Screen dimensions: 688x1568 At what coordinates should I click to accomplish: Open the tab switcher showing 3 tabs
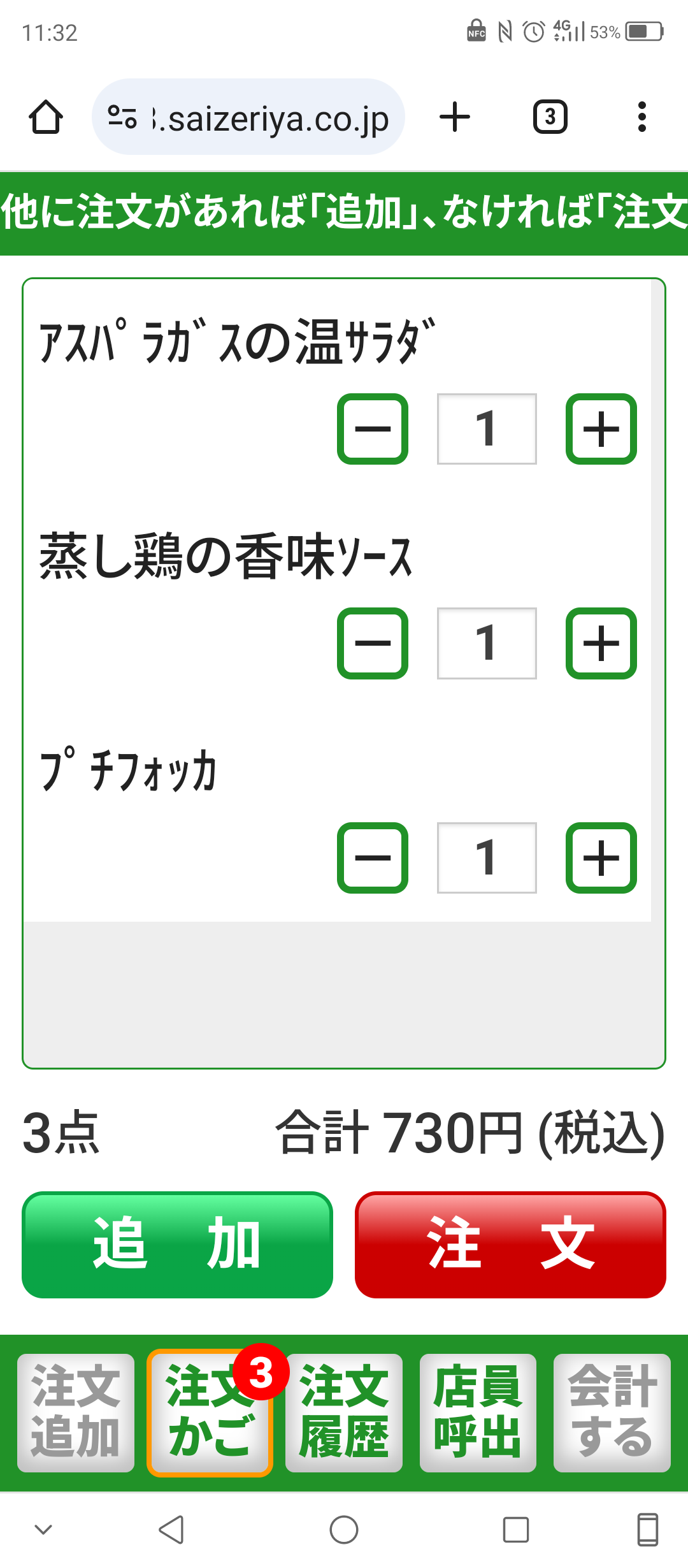coord(550,117)
